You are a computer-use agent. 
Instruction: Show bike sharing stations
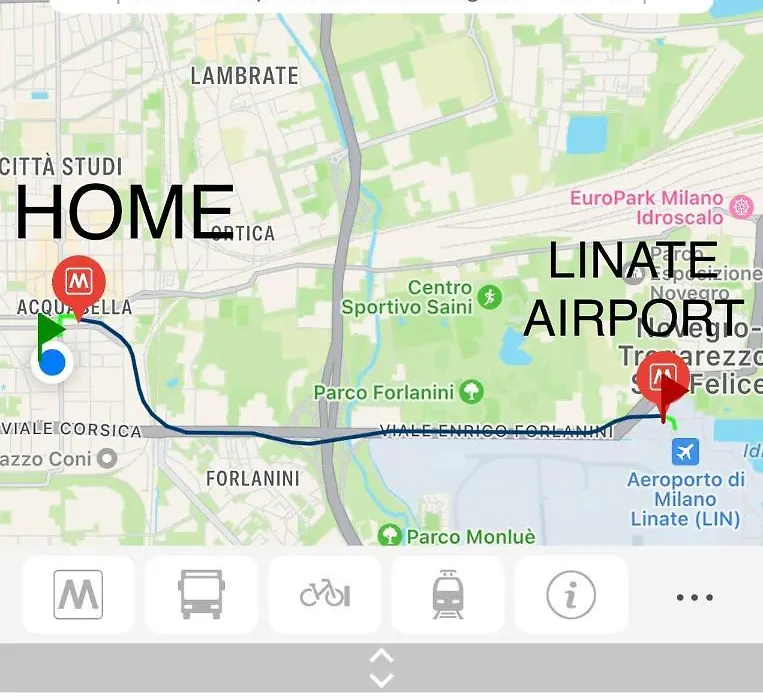325,596
